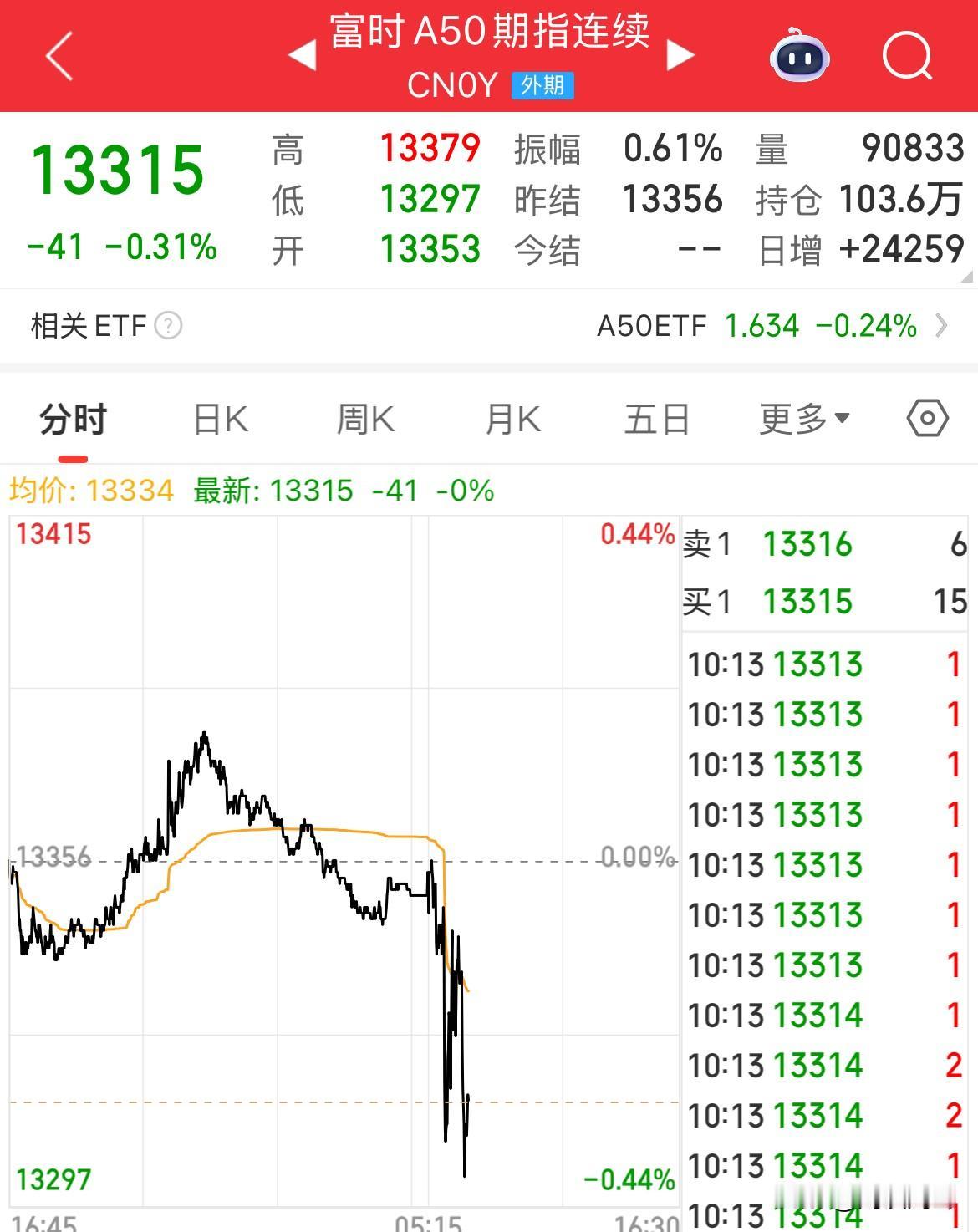This screenshot has width=978, height=1232.
Task: Open search with the magnifier icon
Action: pyautogui.click(x=907, y=56)
